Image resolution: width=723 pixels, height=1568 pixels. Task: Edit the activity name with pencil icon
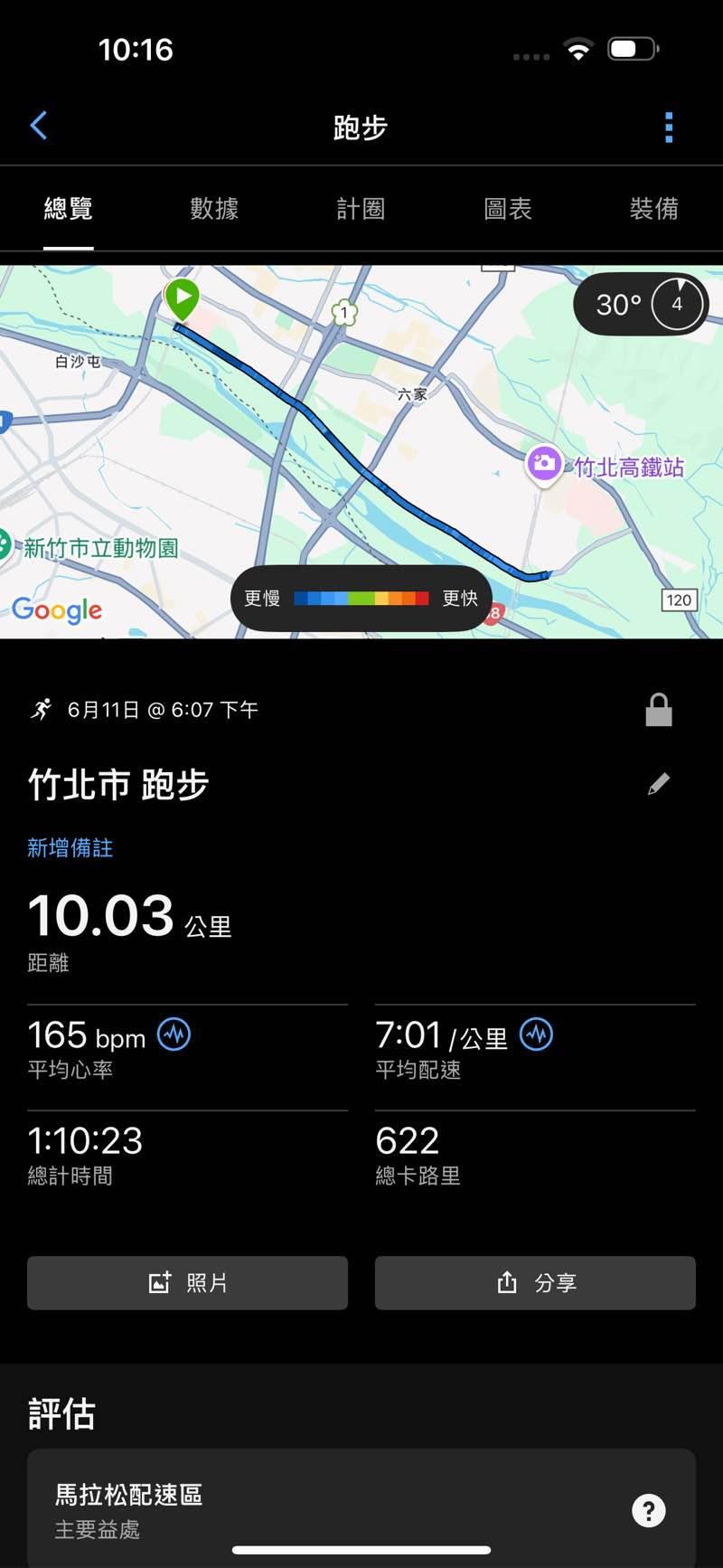coord(659,784)
